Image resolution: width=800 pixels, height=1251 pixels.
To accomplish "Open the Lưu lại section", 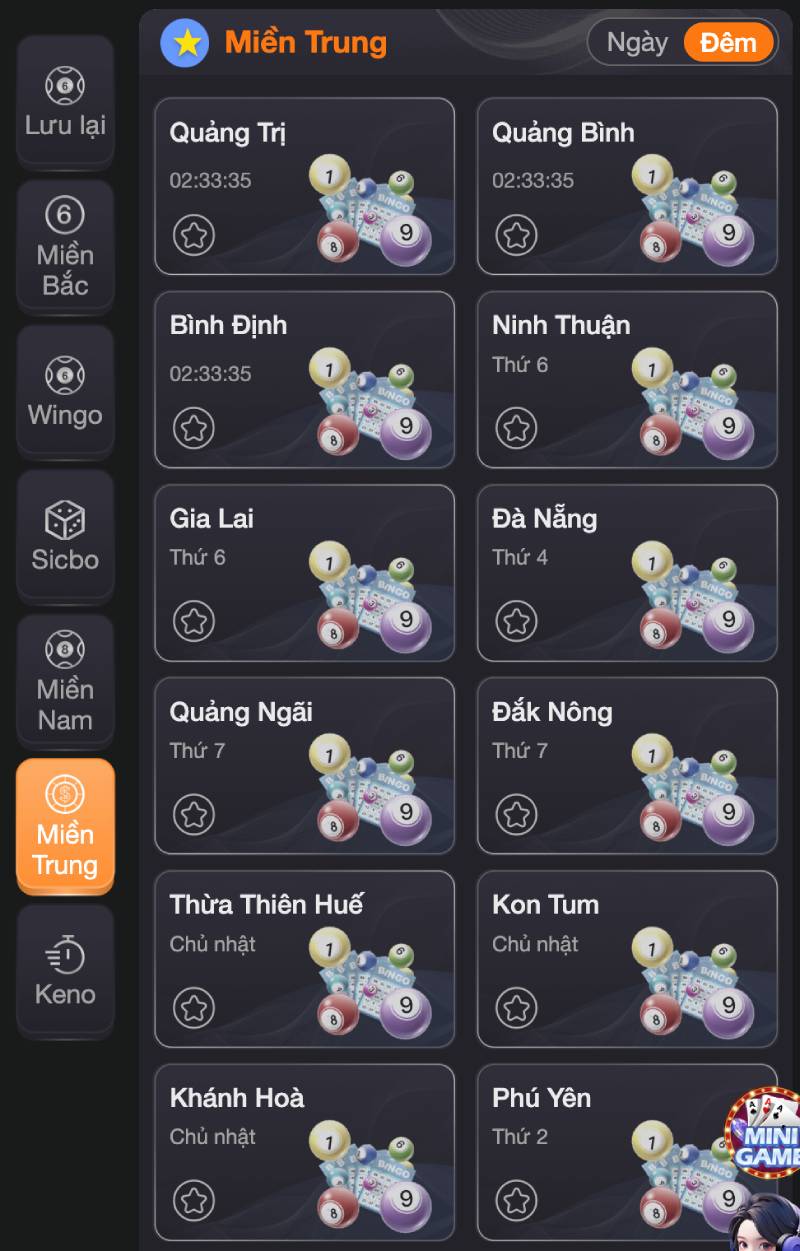I will 65,102.
